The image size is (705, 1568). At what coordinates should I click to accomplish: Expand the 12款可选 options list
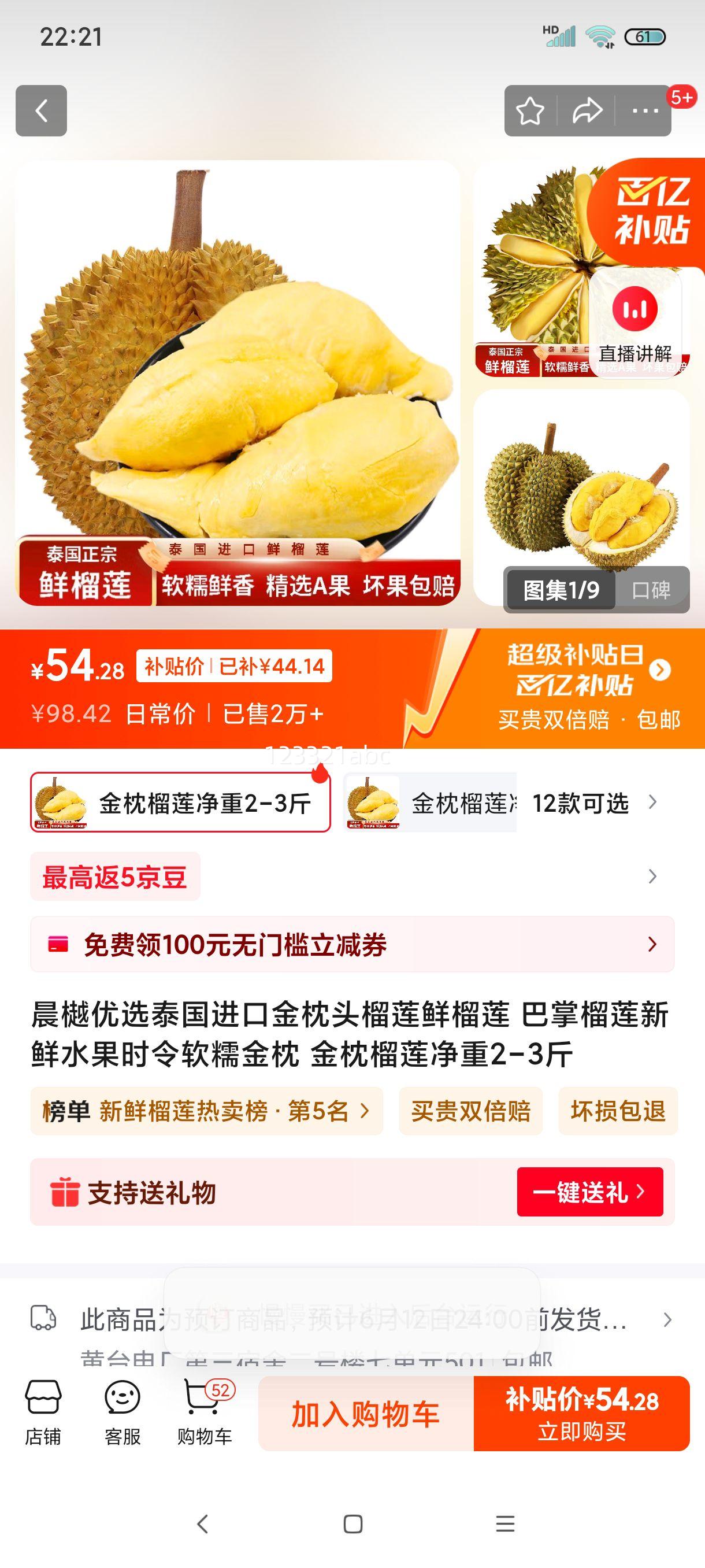595,804
